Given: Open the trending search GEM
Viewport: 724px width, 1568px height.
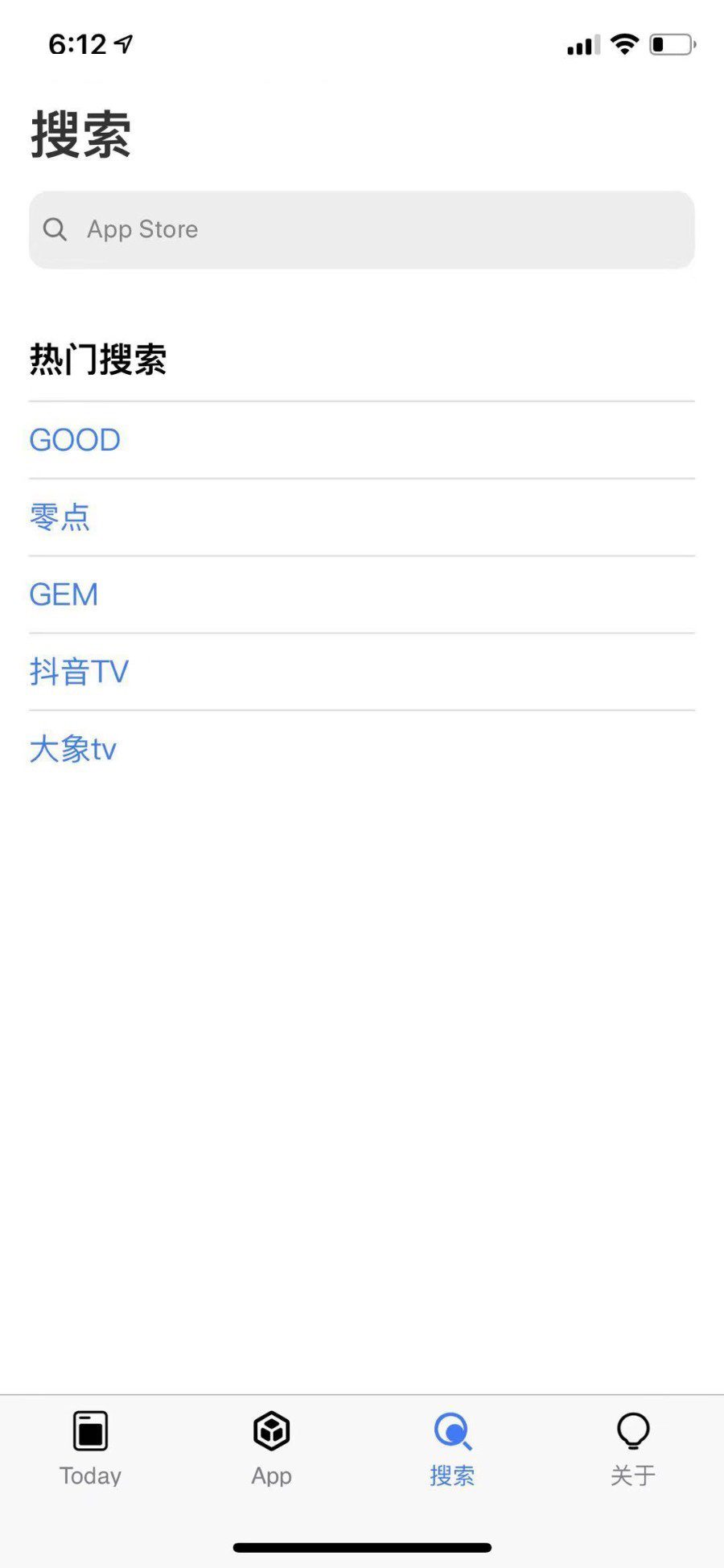Looking at the screenshot, I should click(64, 595).
